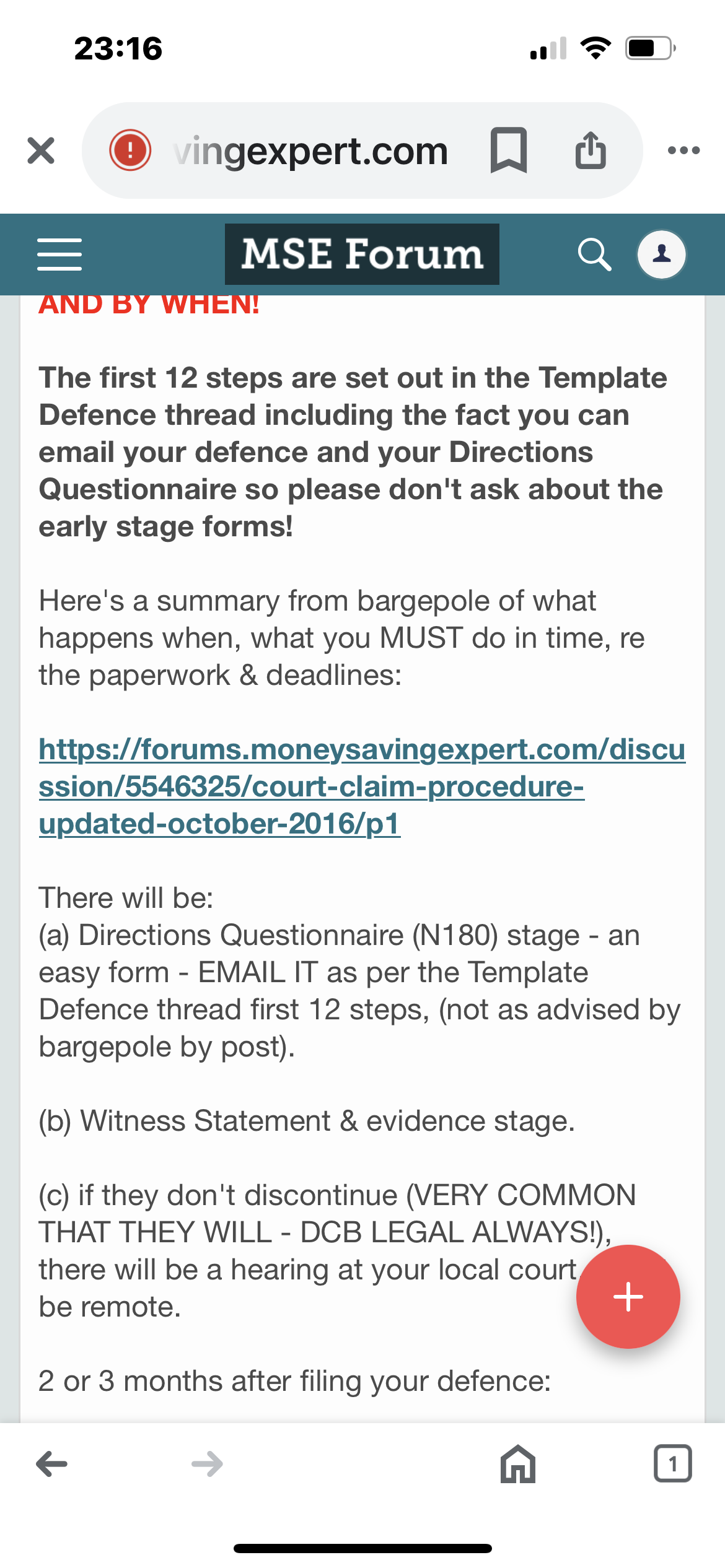This screenshot has height=1568, width=725.
Task: Open the MSE Forum hamburger menu
Action: 59,255
